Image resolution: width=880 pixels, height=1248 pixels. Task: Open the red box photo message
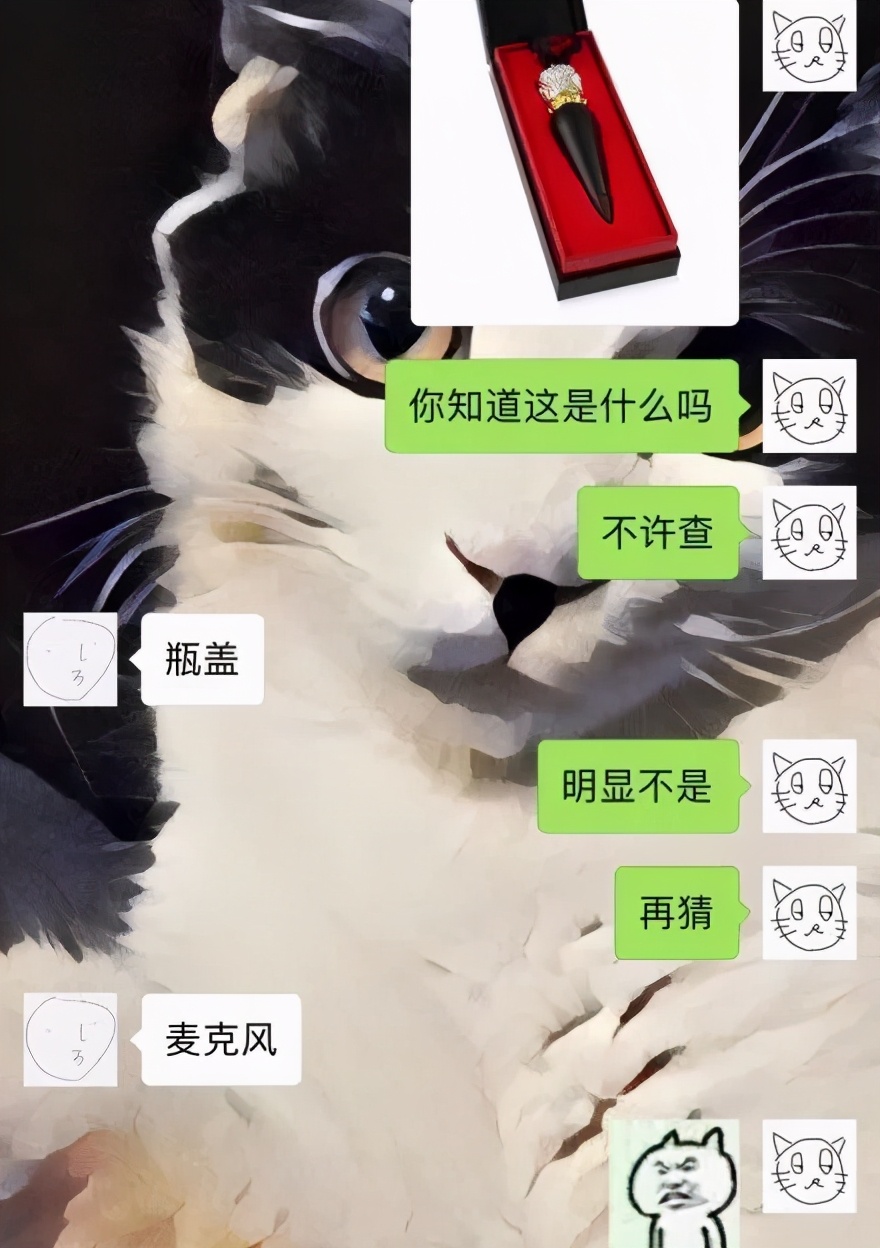point(574,160)
